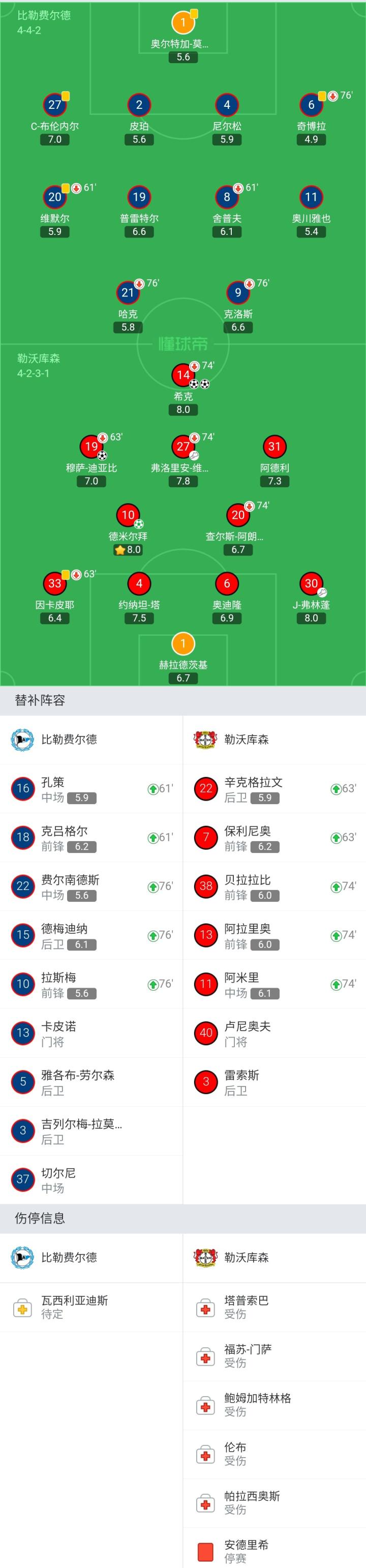Open substitute 孔策 row

91,789
